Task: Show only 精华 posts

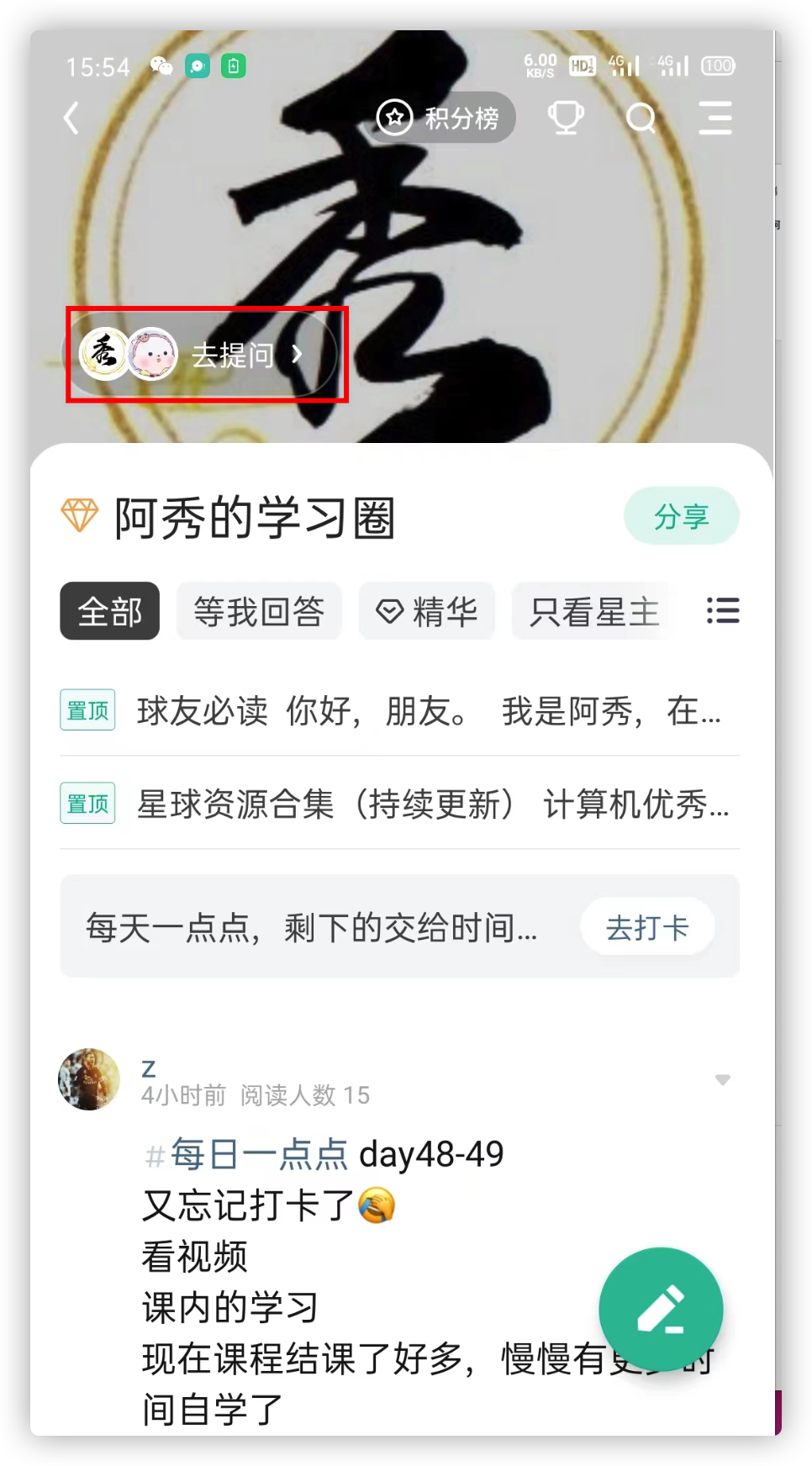Action: (x=427, y=611)
